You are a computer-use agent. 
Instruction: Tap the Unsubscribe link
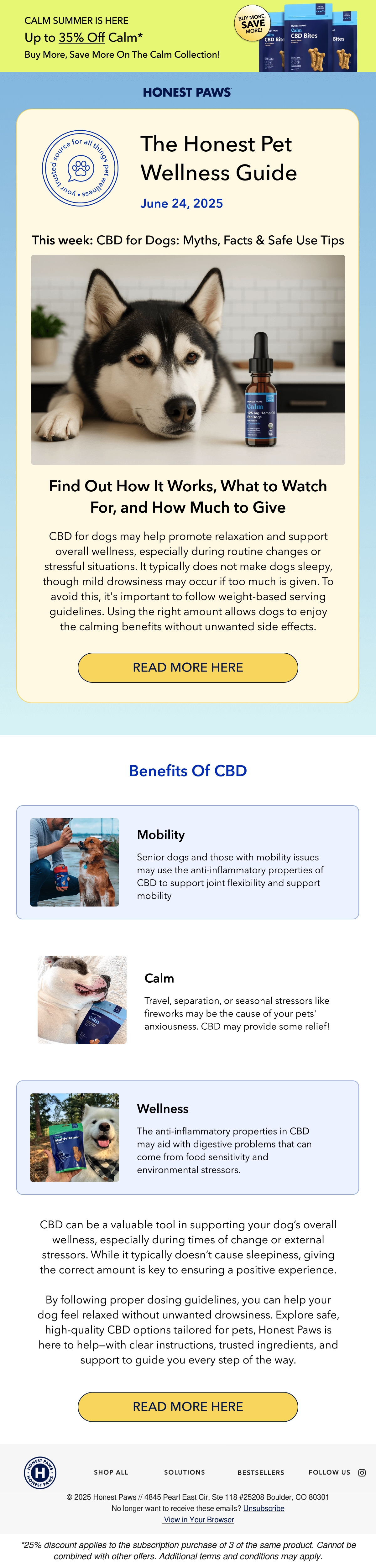(264, 1508)
